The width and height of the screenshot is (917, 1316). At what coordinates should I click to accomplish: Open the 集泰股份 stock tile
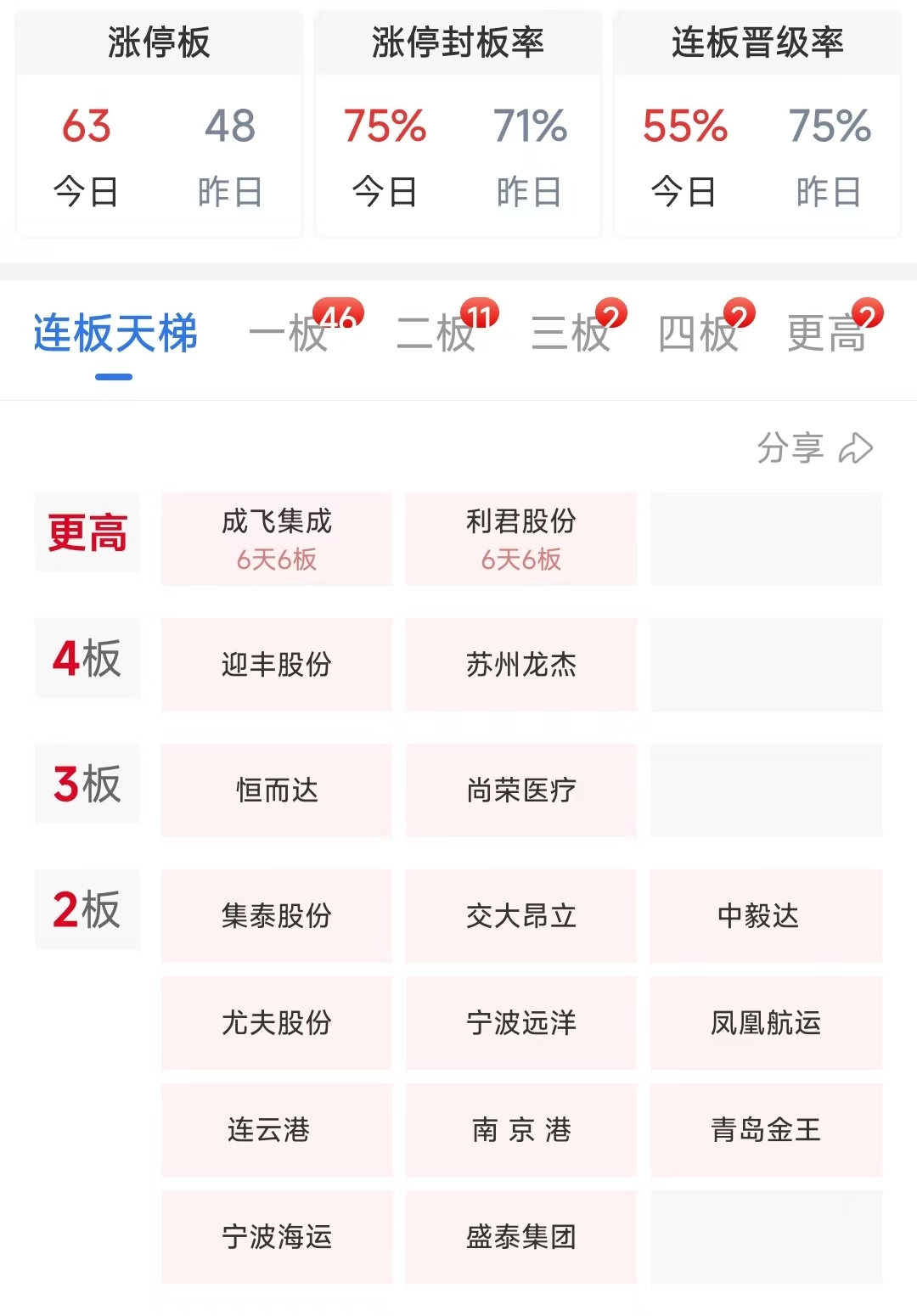coord(277,916)
